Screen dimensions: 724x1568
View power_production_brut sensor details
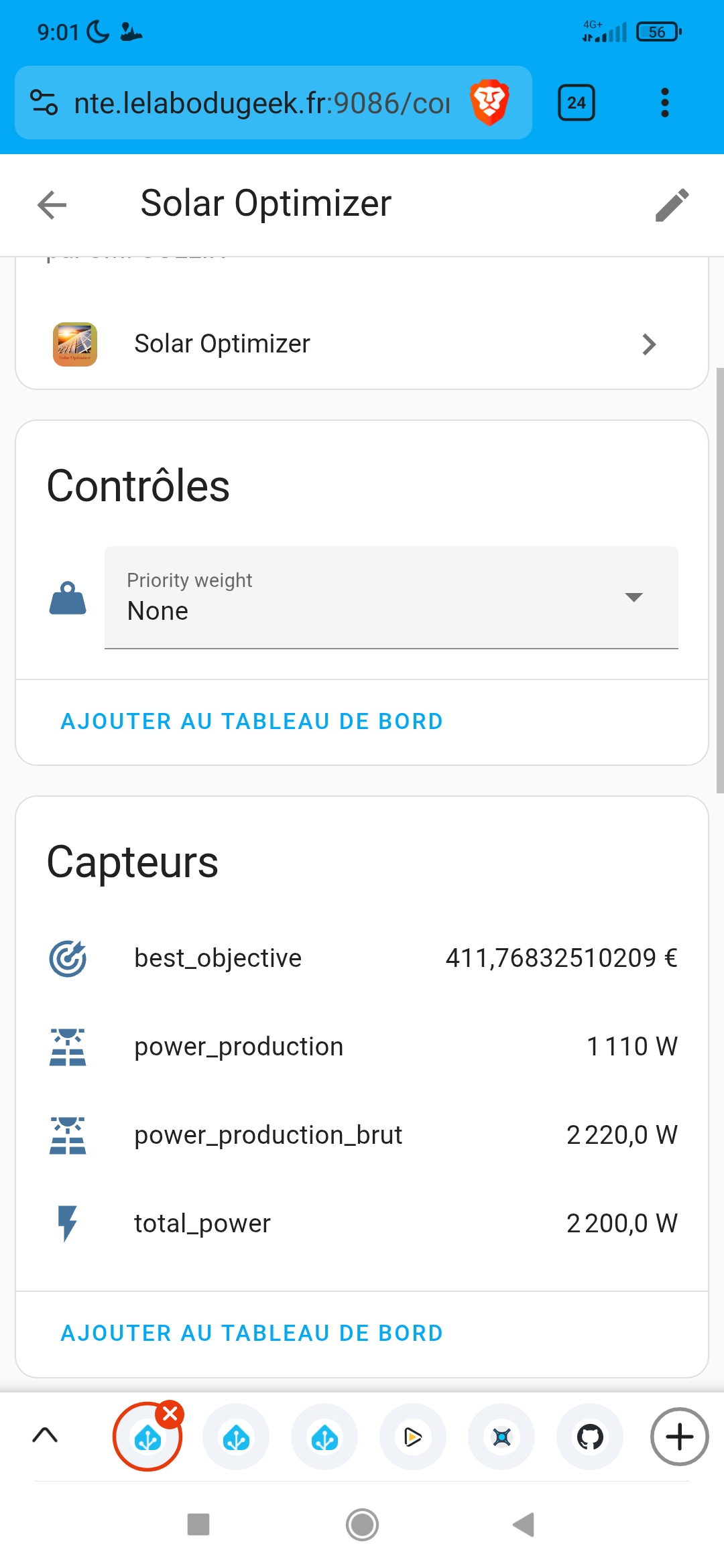point(362,1135)
